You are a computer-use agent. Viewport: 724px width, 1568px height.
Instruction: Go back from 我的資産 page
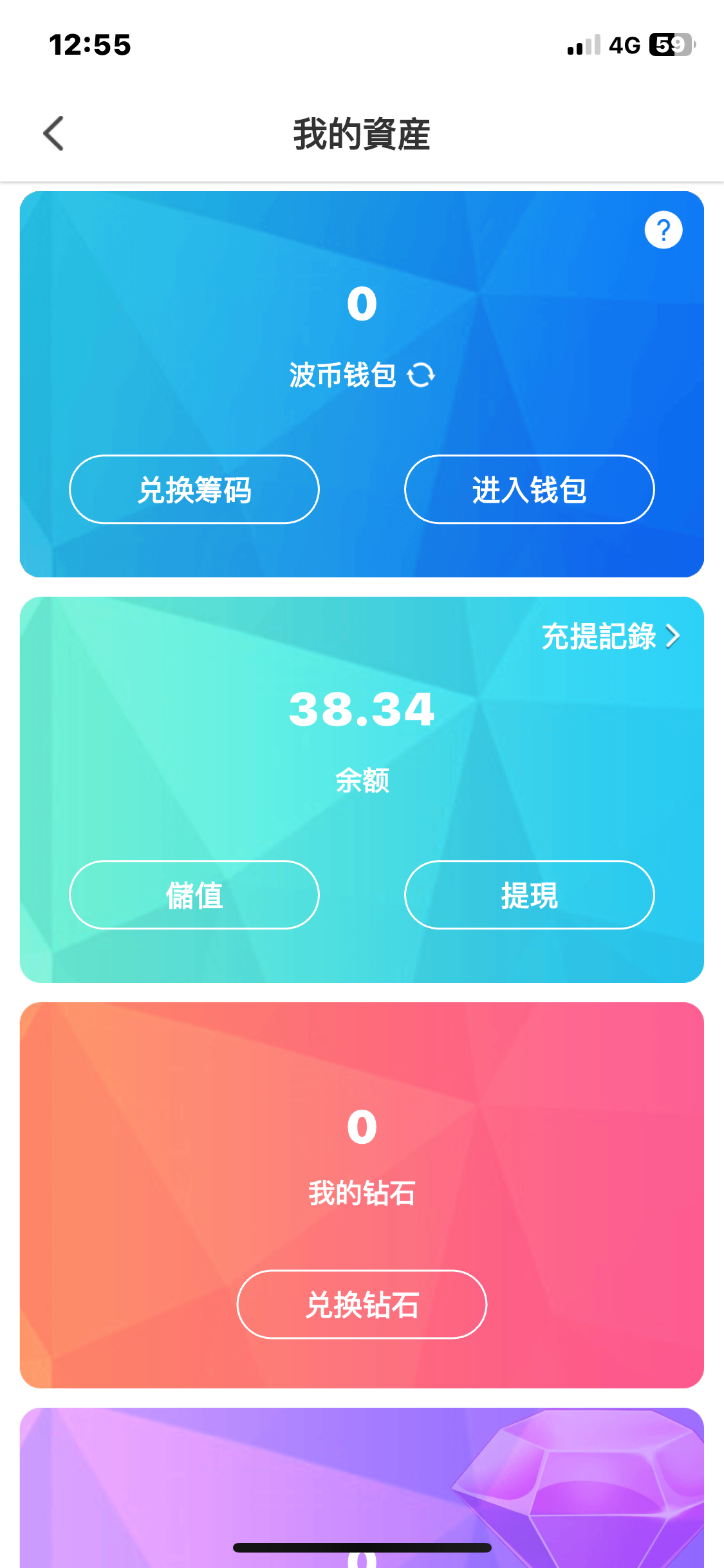click(54, 133)
